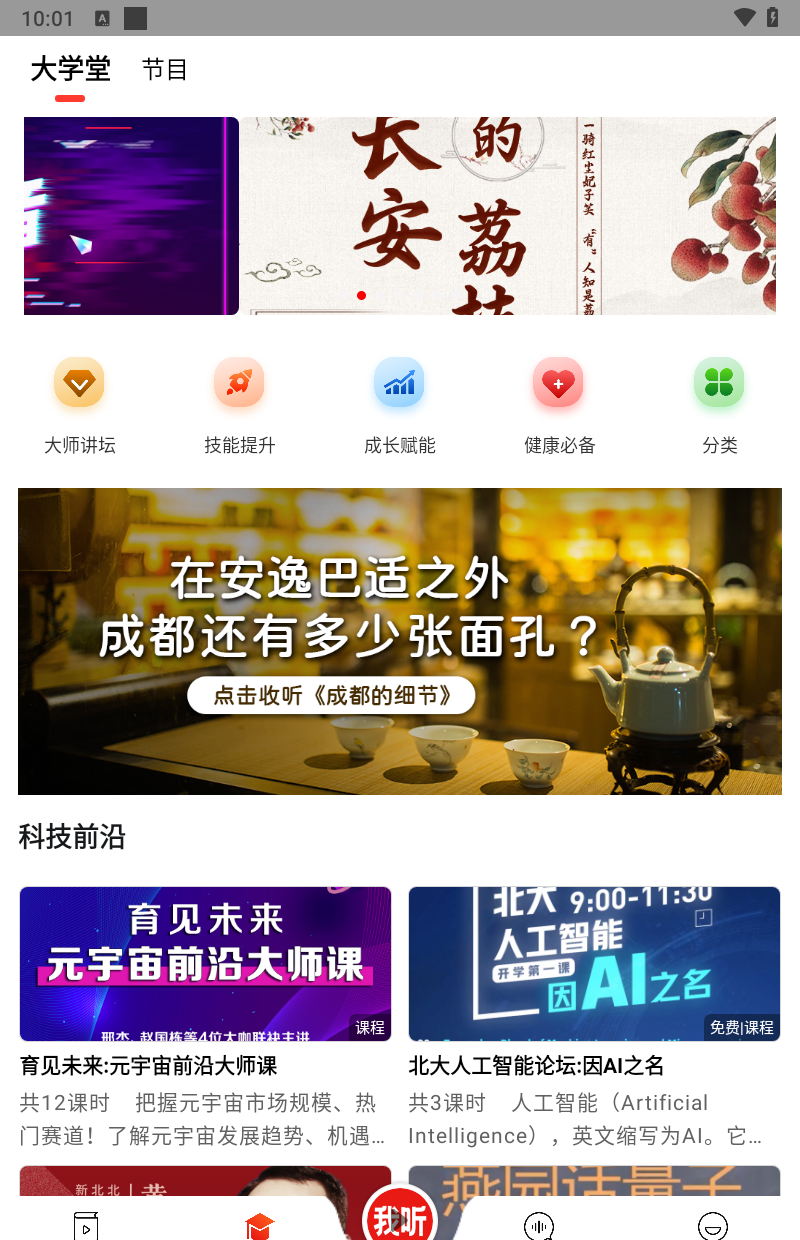Open the 大师讲坛 category icon

pos(79,382)
